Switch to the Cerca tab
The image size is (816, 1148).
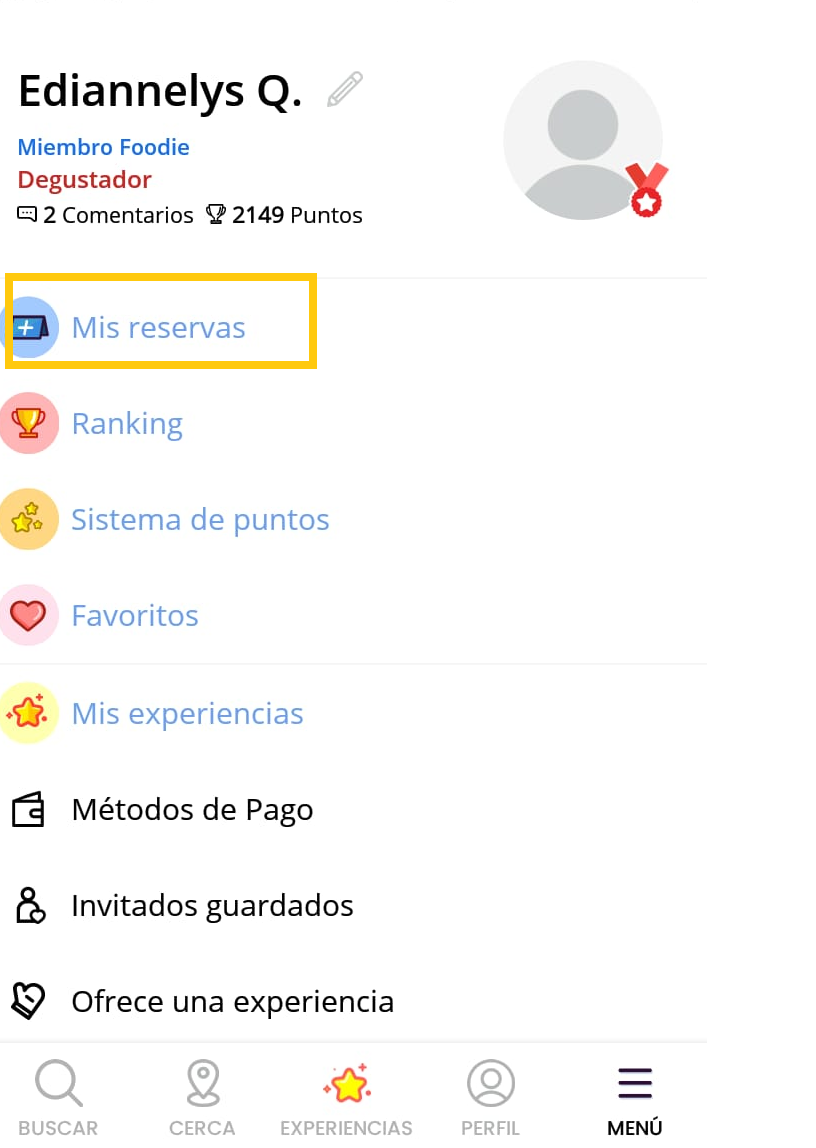pyautogui.click(x=202, y=1097)
